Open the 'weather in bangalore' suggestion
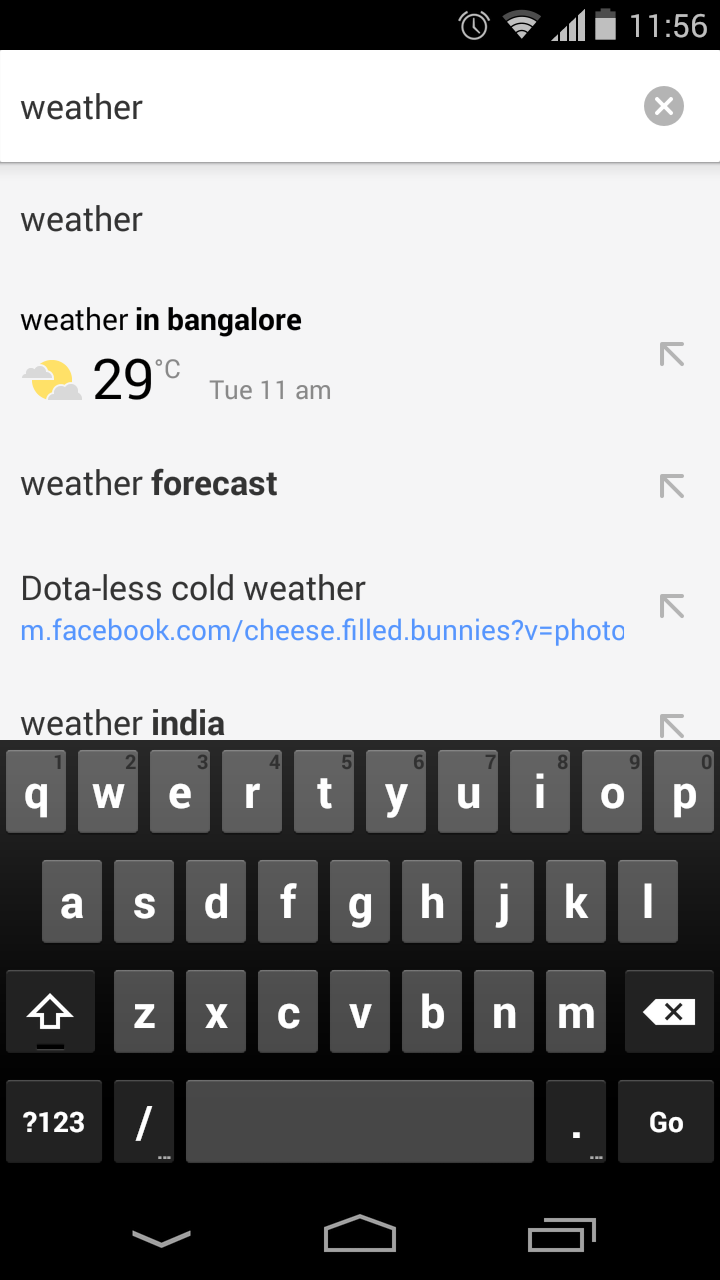 pos(320,355)
